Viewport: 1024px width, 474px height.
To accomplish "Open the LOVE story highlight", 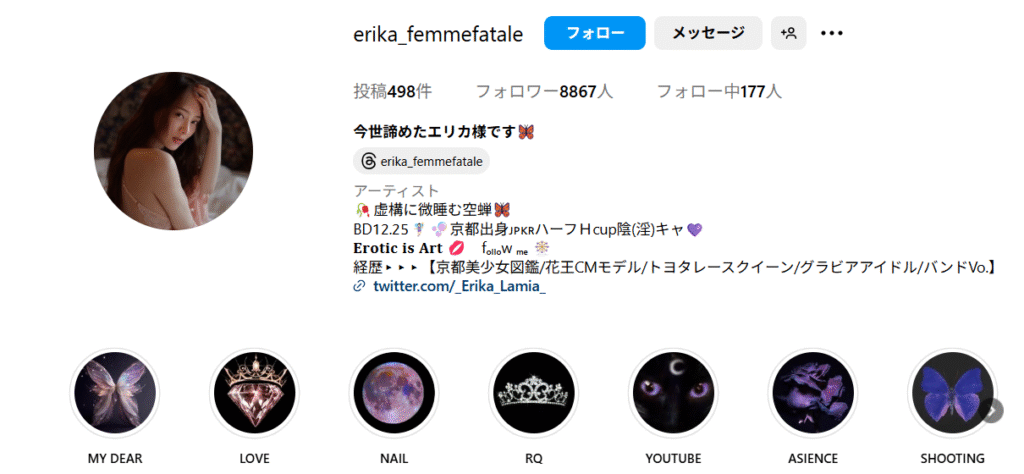I will point(254,393).
